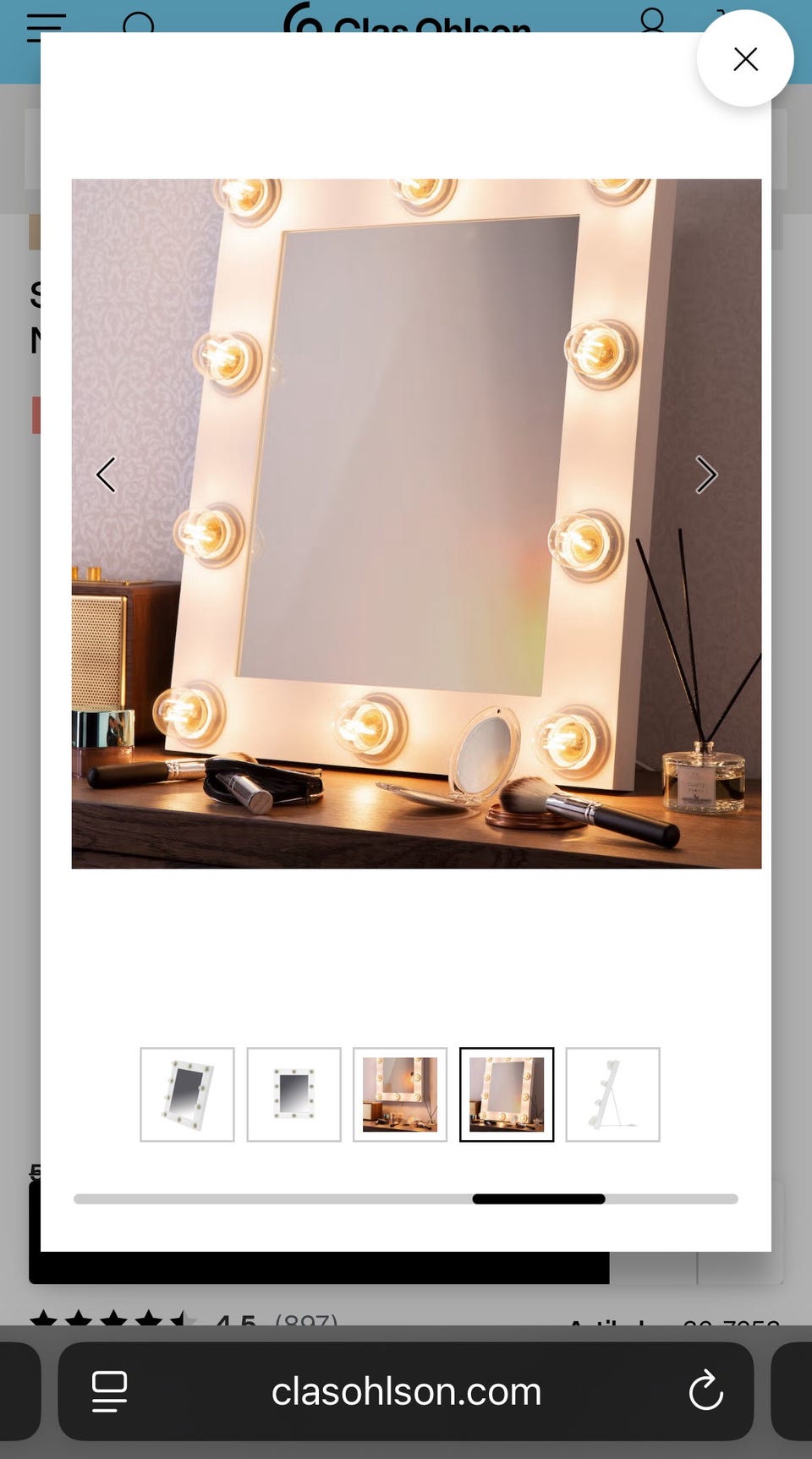Open the side-view stand thumbnail
This screenshot has height=1459, width=812.
[x=613, y=1094]
